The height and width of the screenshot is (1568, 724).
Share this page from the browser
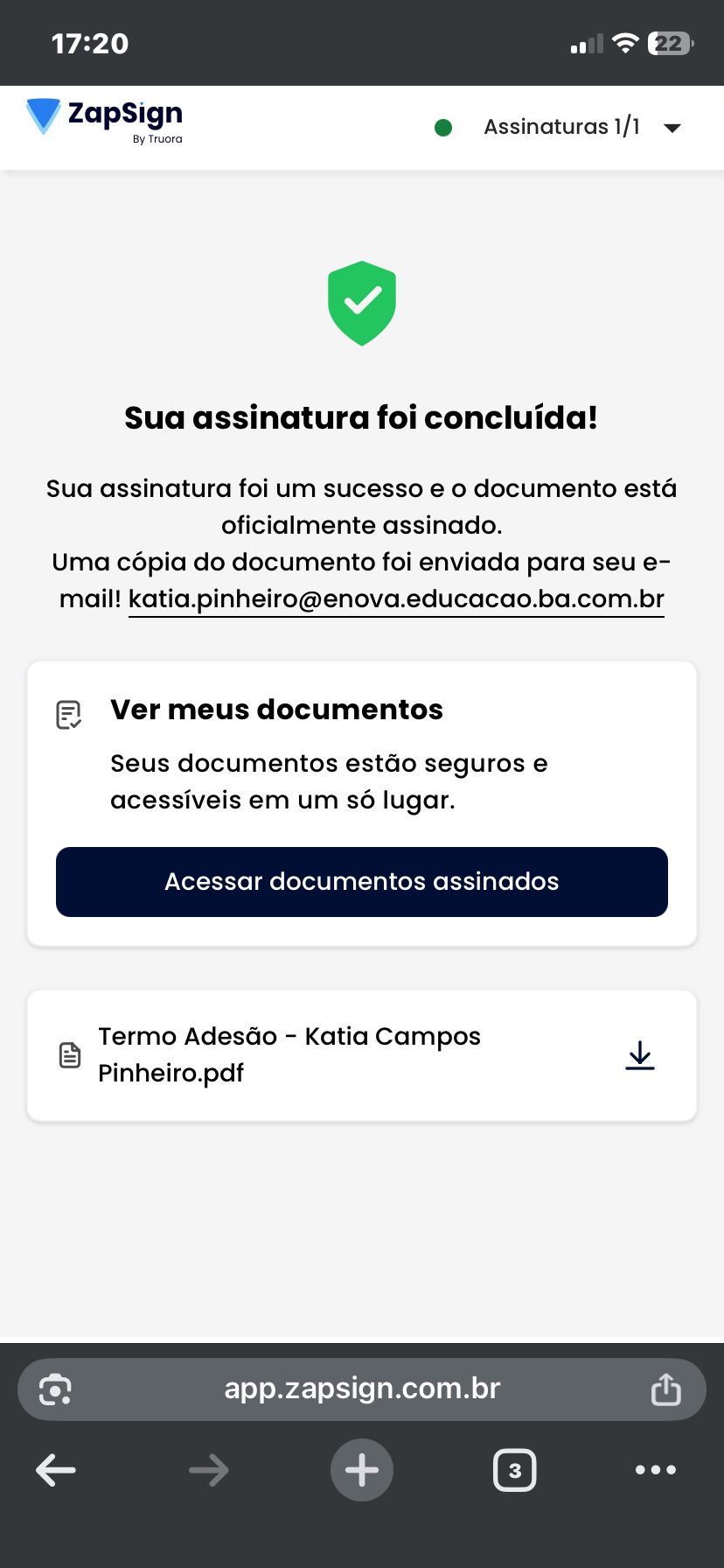coord(666,1389)
